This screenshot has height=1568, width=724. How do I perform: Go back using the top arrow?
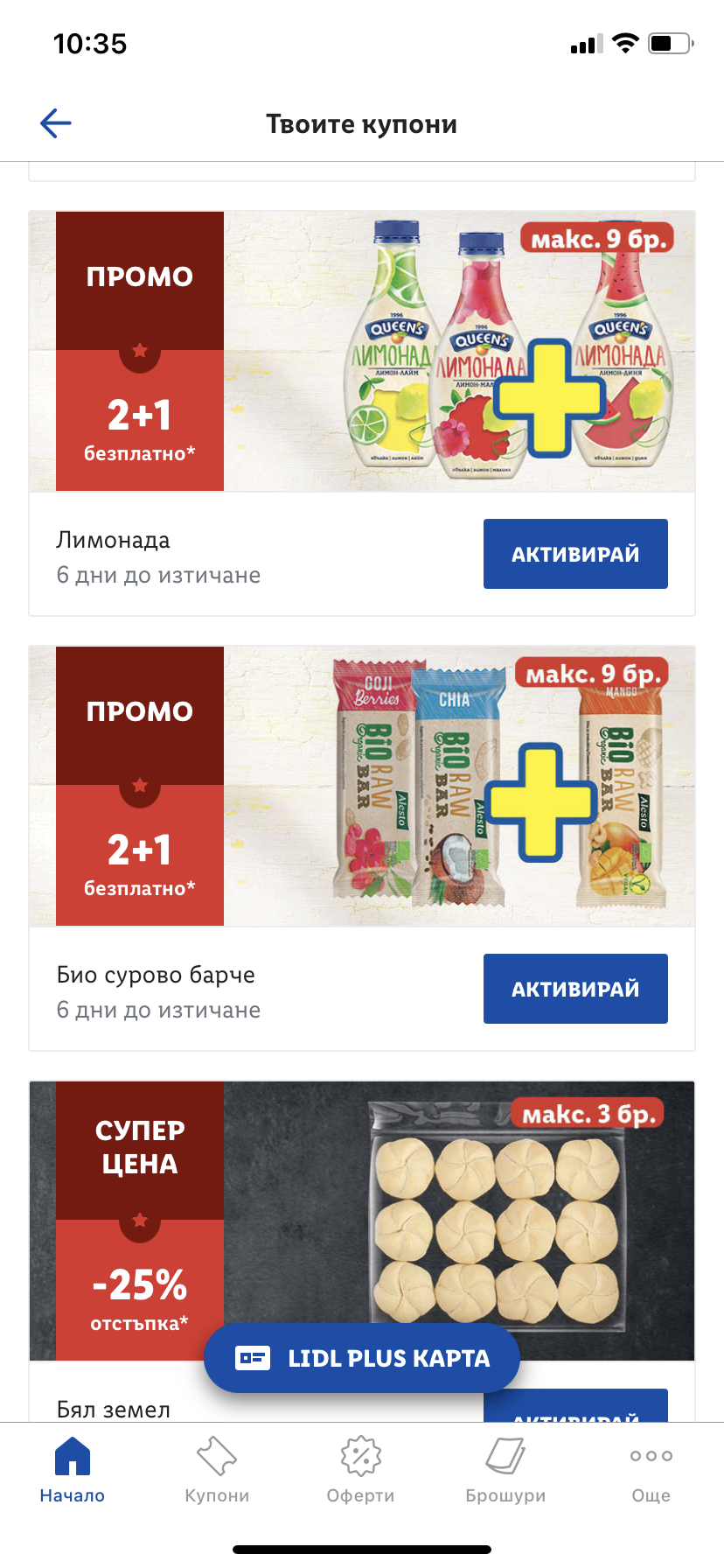[55, 123]
